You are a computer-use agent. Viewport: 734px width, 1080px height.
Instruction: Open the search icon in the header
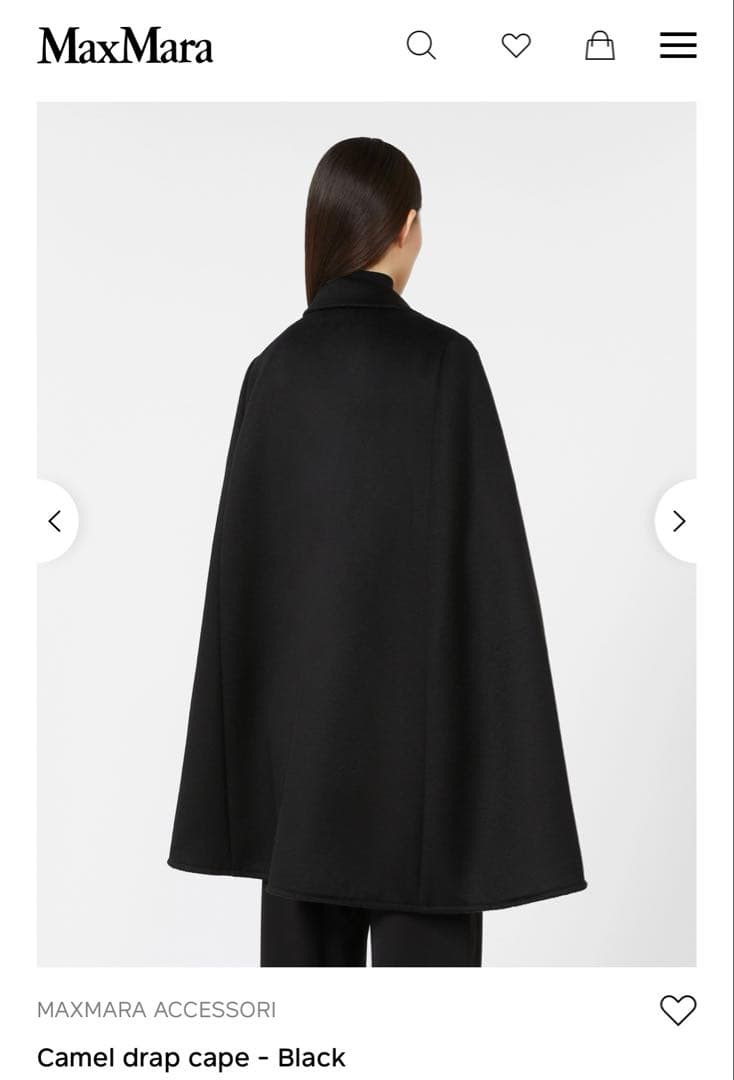421,45
